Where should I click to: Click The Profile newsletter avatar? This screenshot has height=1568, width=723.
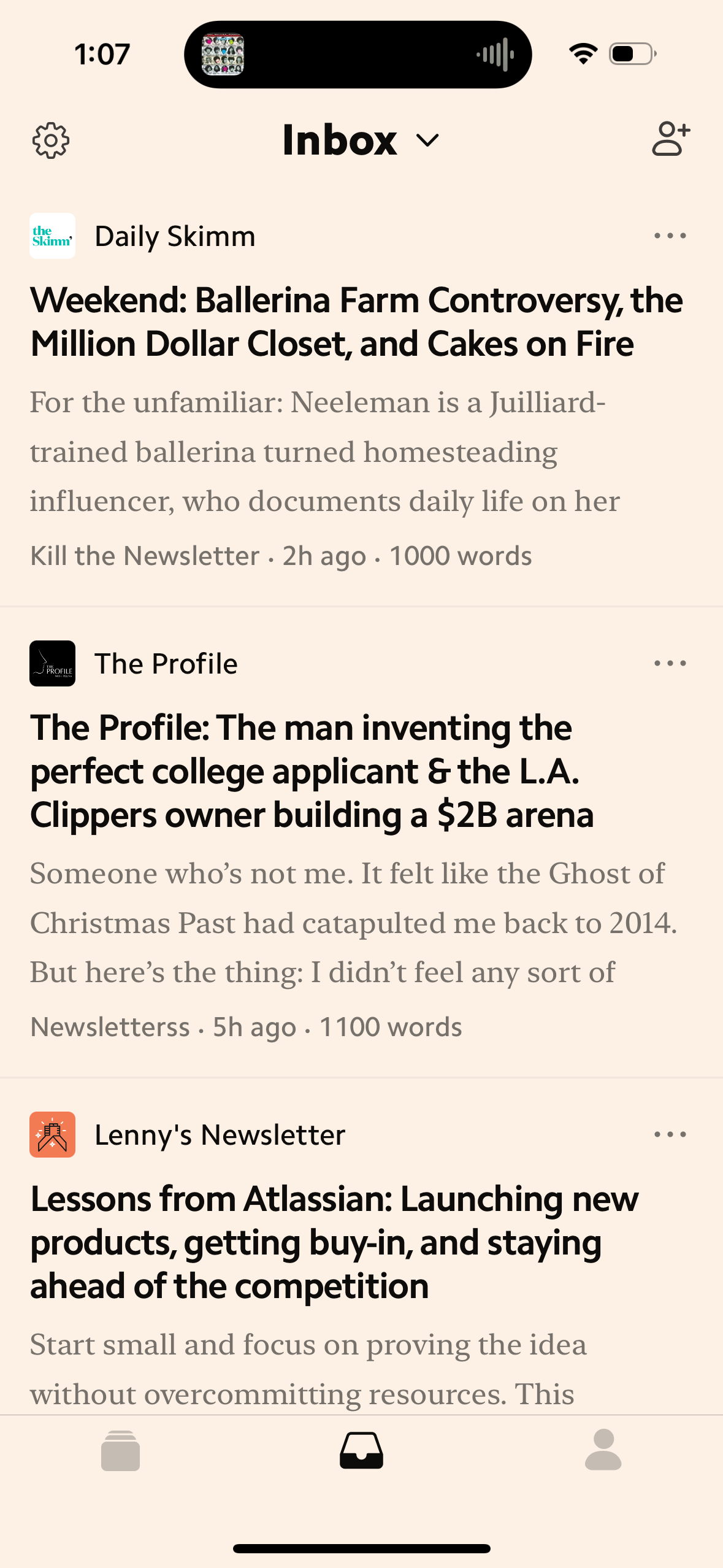pos(53,664)
